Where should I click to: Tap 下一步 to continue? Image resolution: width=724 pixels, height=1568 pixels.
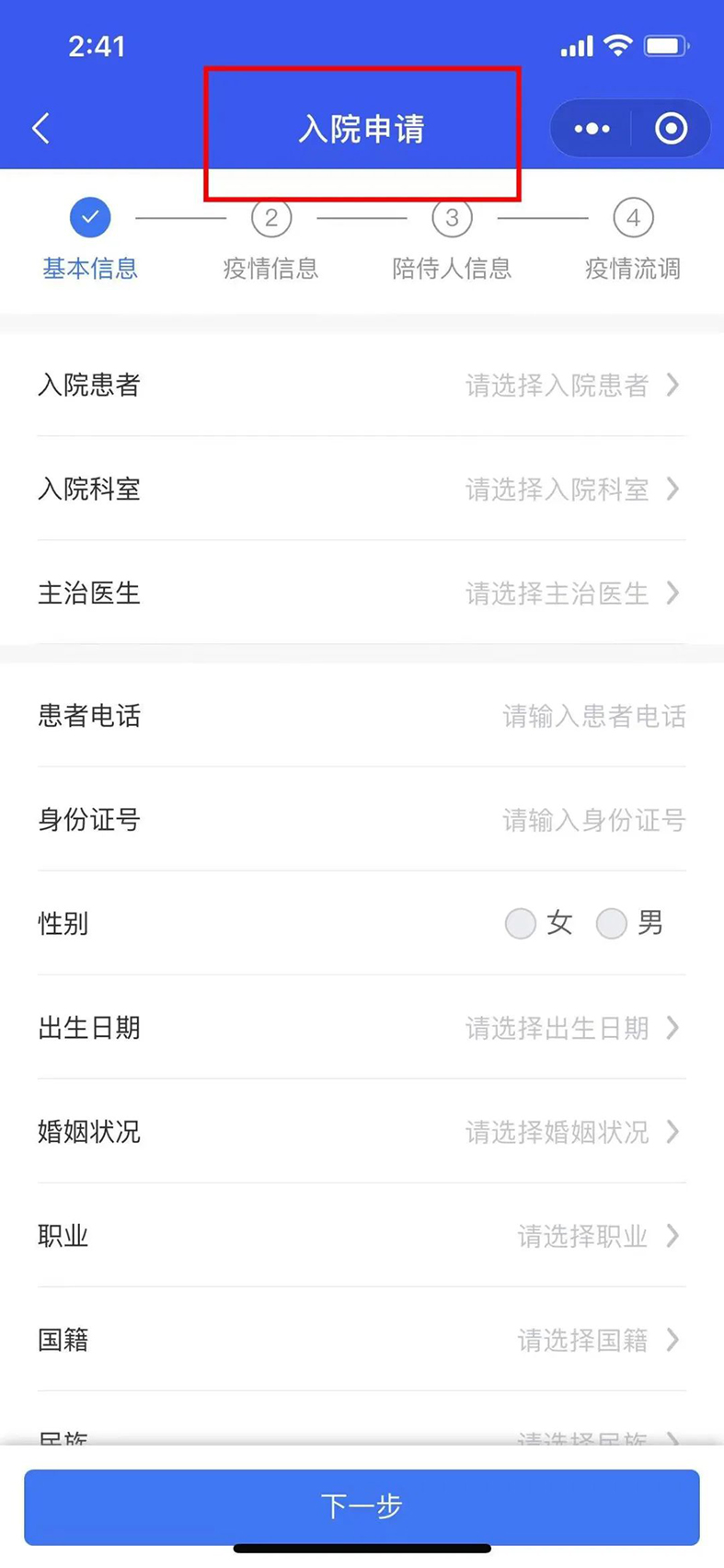pos(362,1506)
